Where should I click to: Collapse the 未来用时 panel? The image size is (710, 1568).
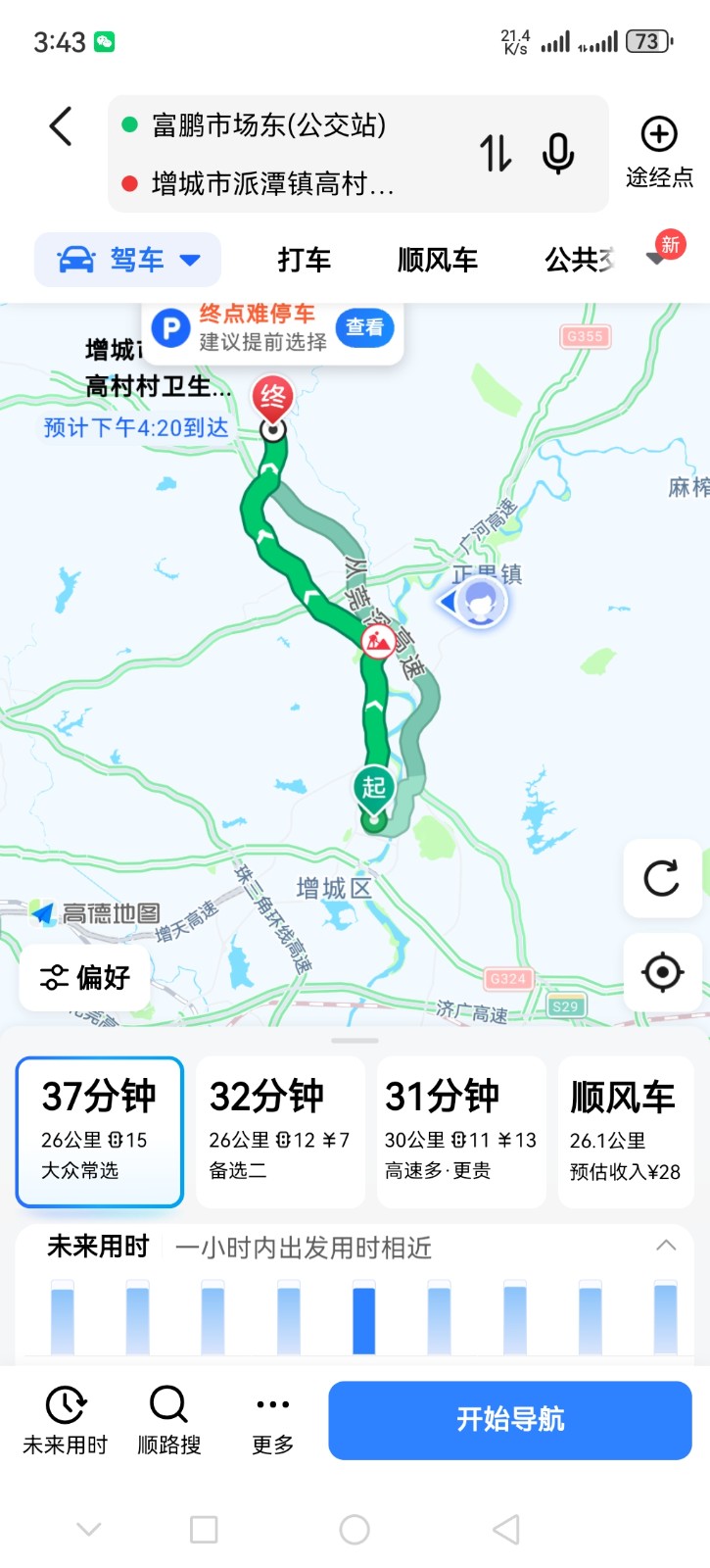(x=666, y=1246)
